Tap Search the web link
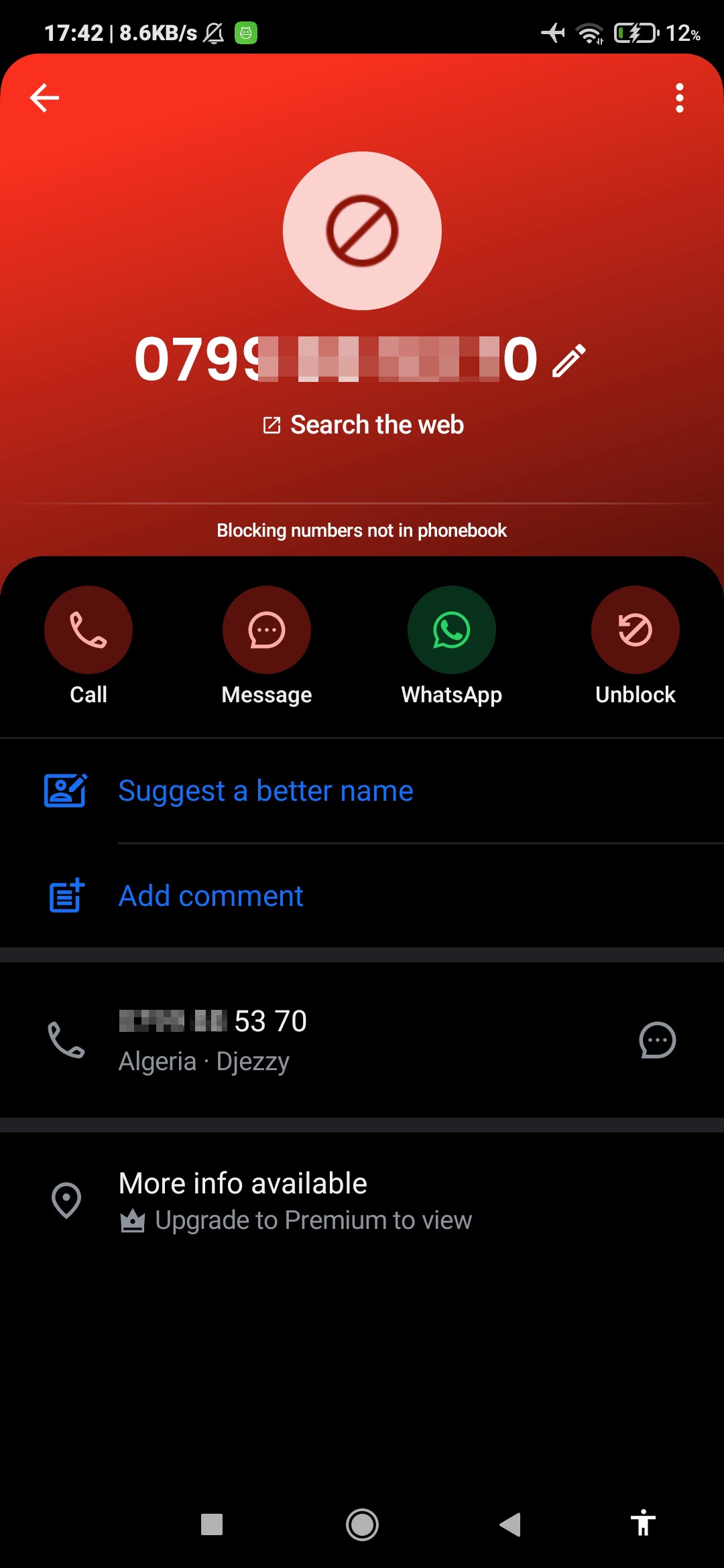Screen dimensions: 724x1568 (x=363, y=425)
